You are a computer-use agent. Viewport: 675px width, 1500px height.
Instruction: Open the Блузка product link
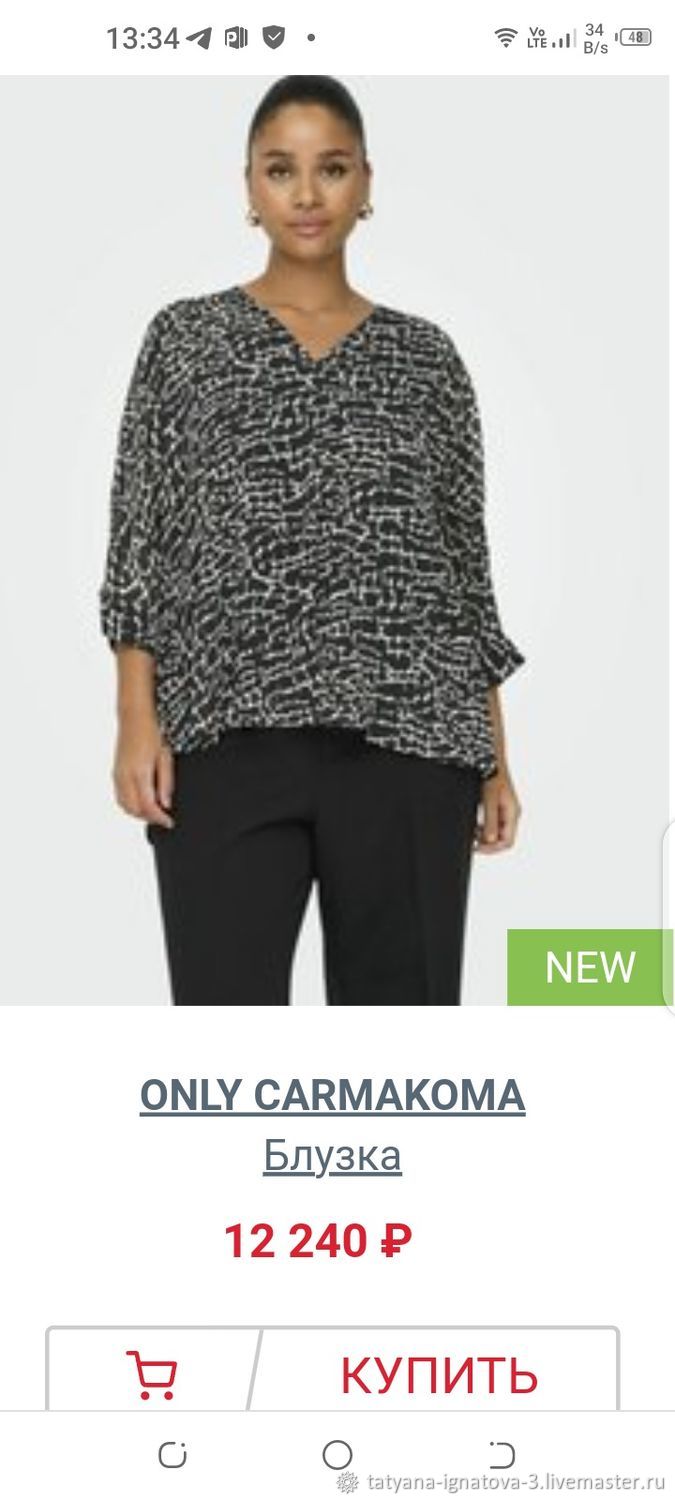pyautogui.click(x=332, y=1156)
